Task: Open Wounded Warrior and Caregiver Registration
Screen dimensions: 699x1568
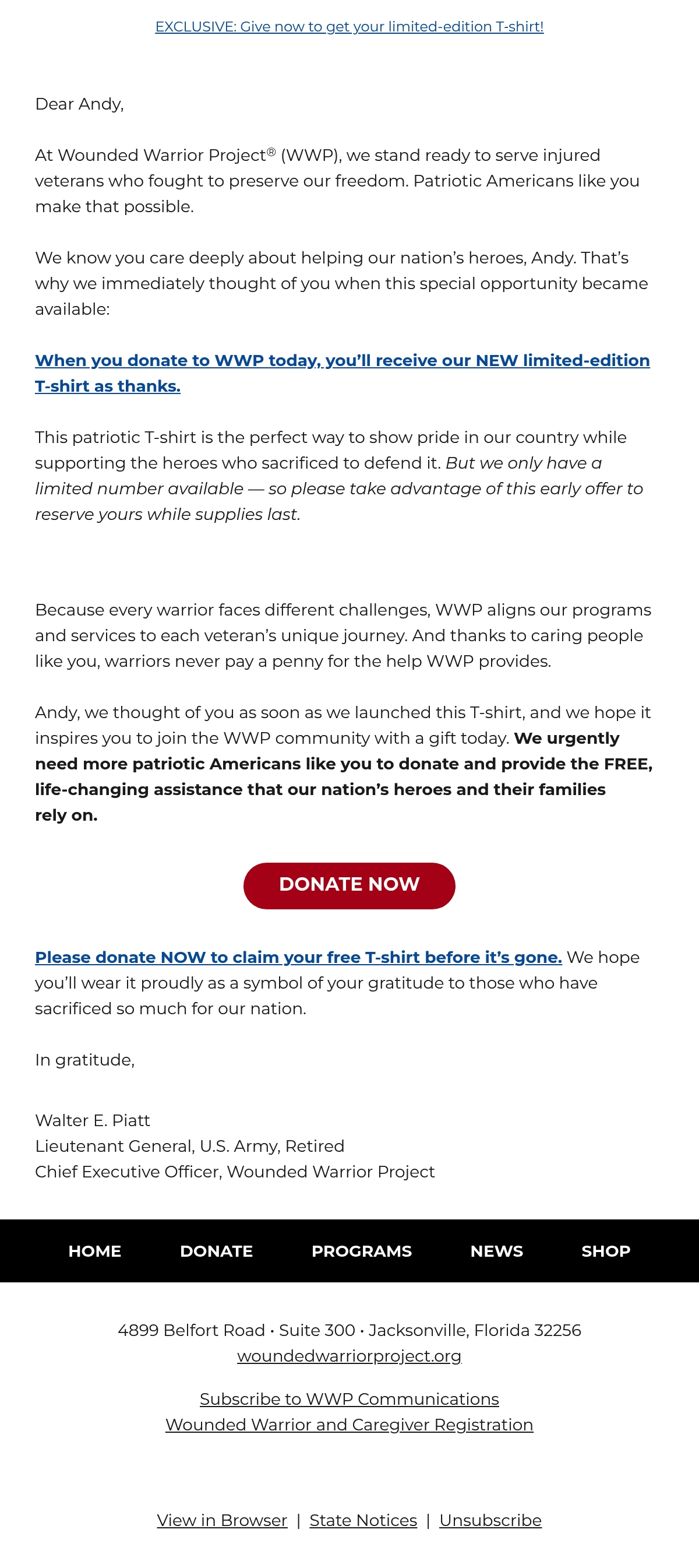Action: (x=349, y=1425)
